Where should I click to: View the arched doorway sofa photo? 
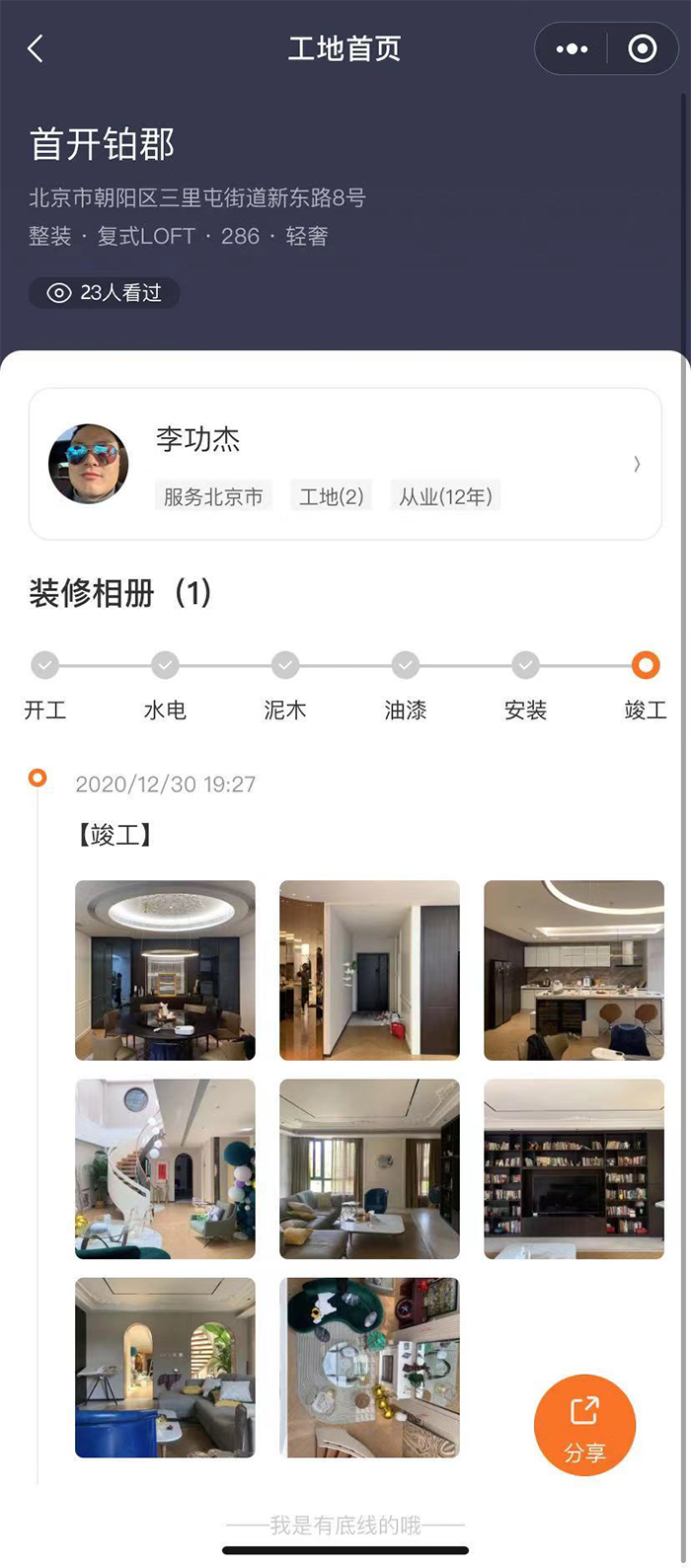165,1367
